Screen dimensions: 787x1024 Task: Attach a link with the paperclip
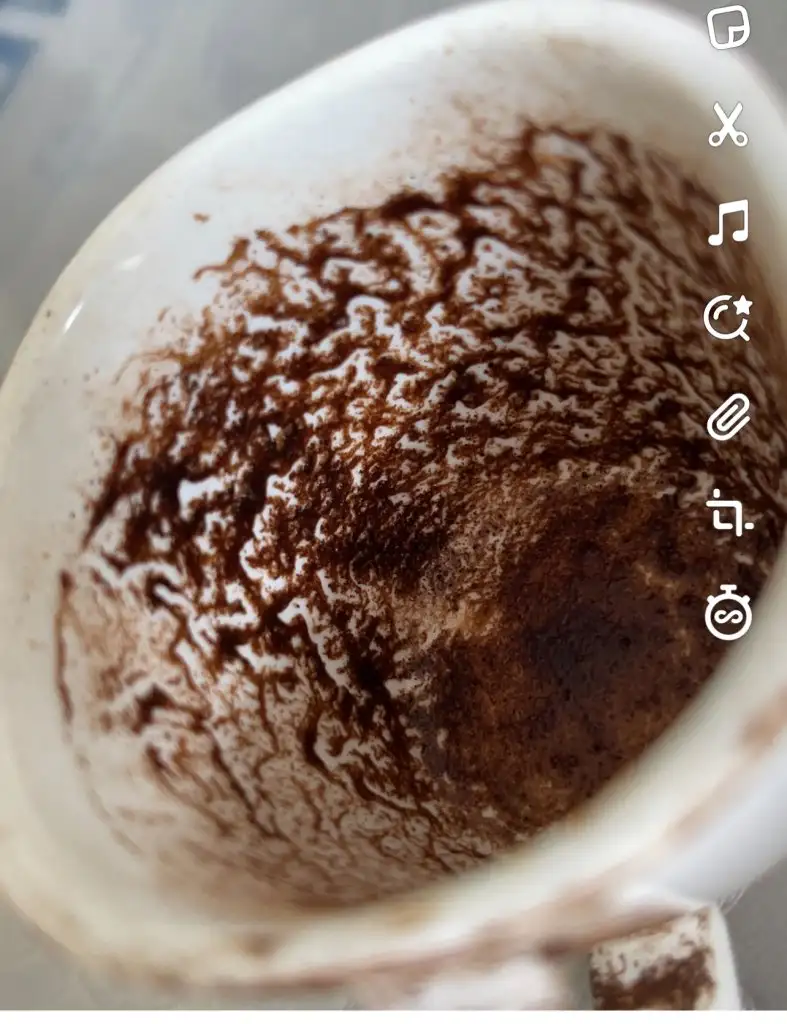(x=728, y=417)
